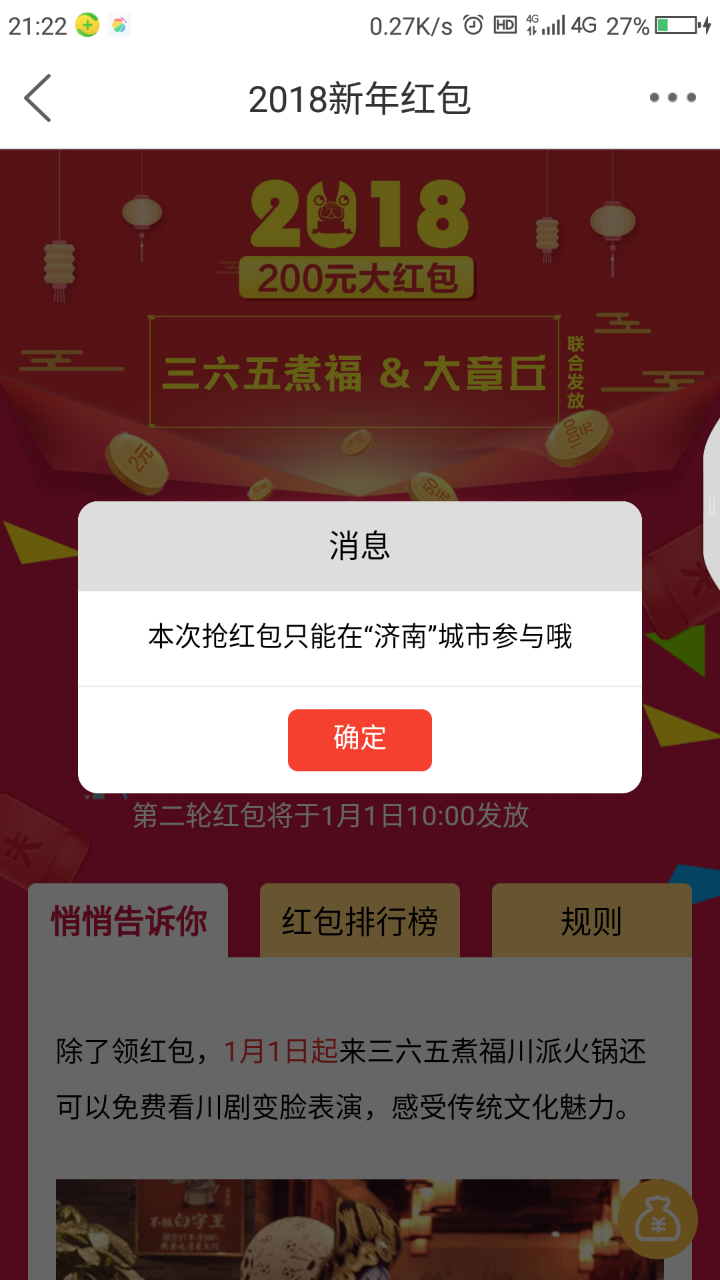Image resolution: width=720 pixels, height=1280 pixels.
Task: Go back using the top-left arrow
Action: coord(38,98)
